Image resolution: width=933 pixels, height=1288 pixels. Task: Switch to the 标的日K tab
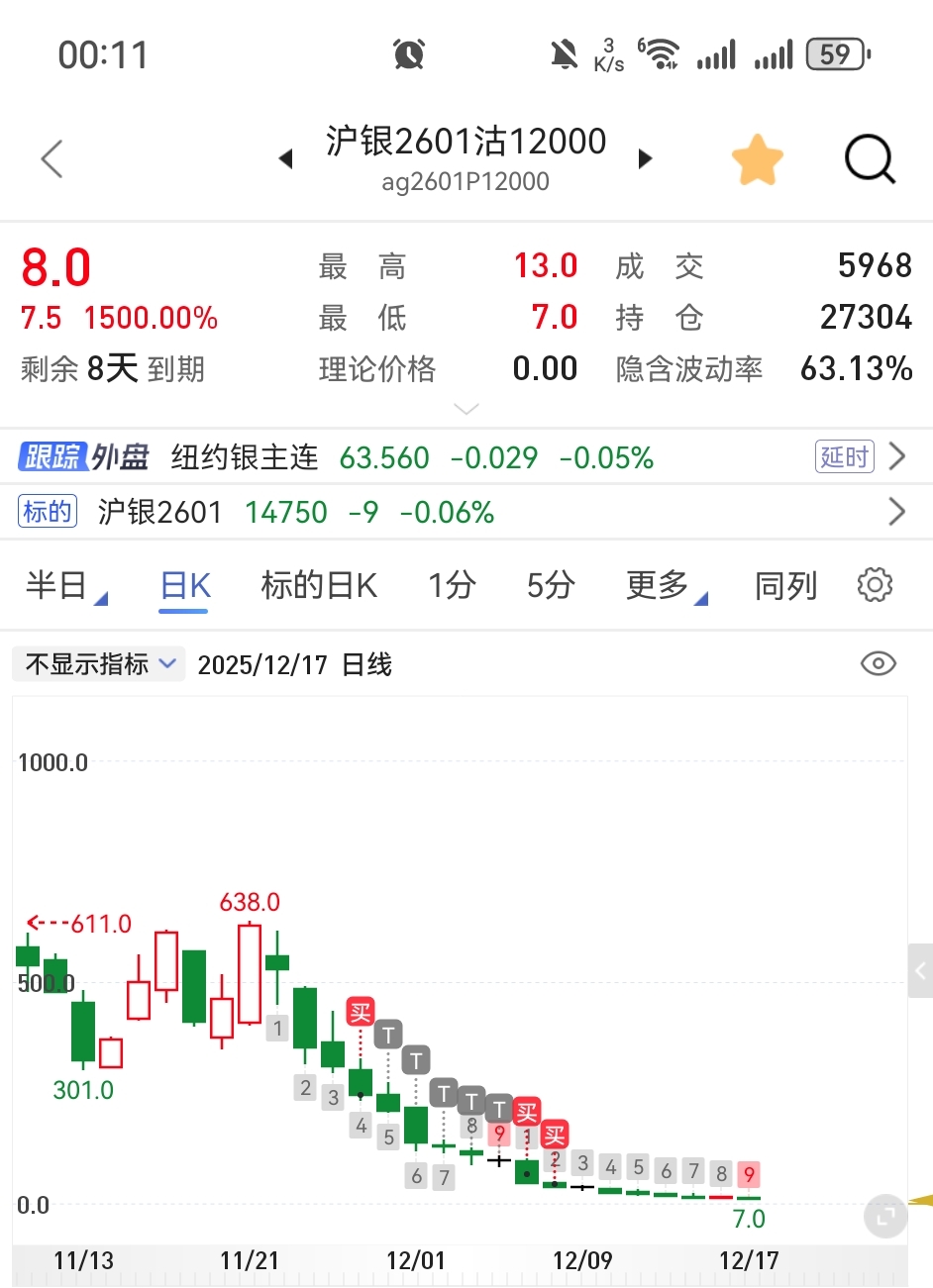click(319, 585)
